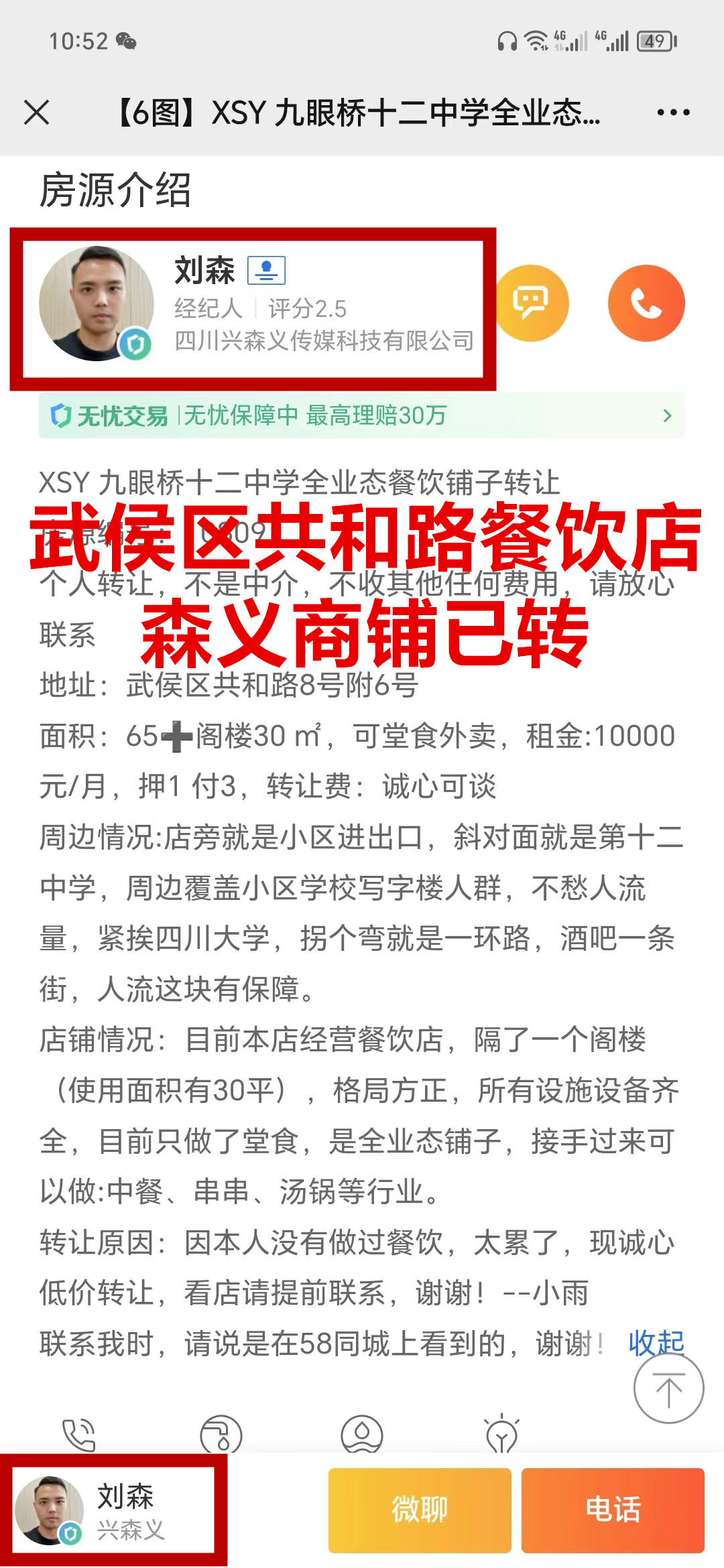Viewport: 724px width, 1568px height.
Task: Call the agent via orange phone icon
Action: coord(646,304)
